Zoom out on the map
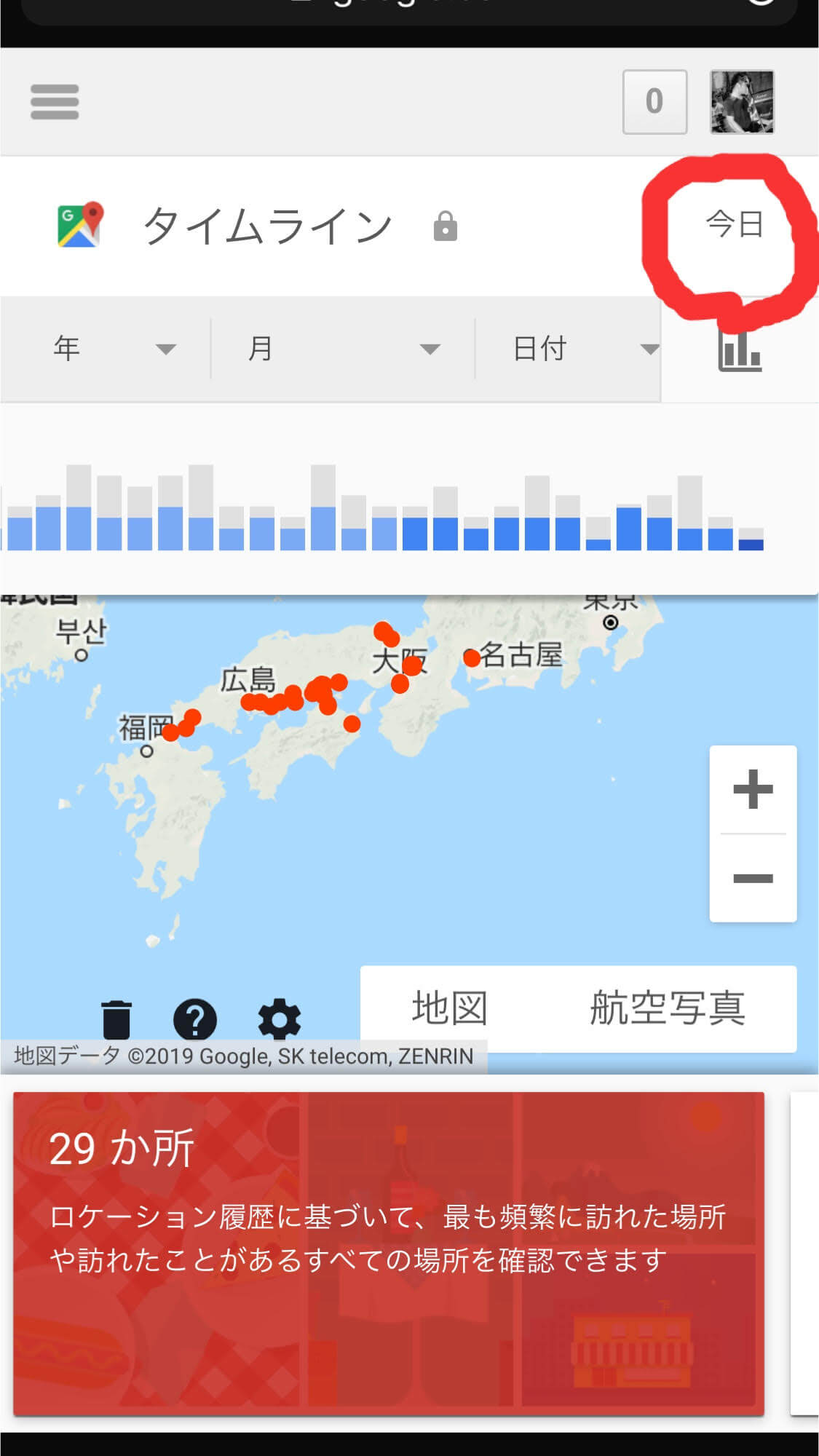This screenshot has height=1456, width=819. coord(753,878)
